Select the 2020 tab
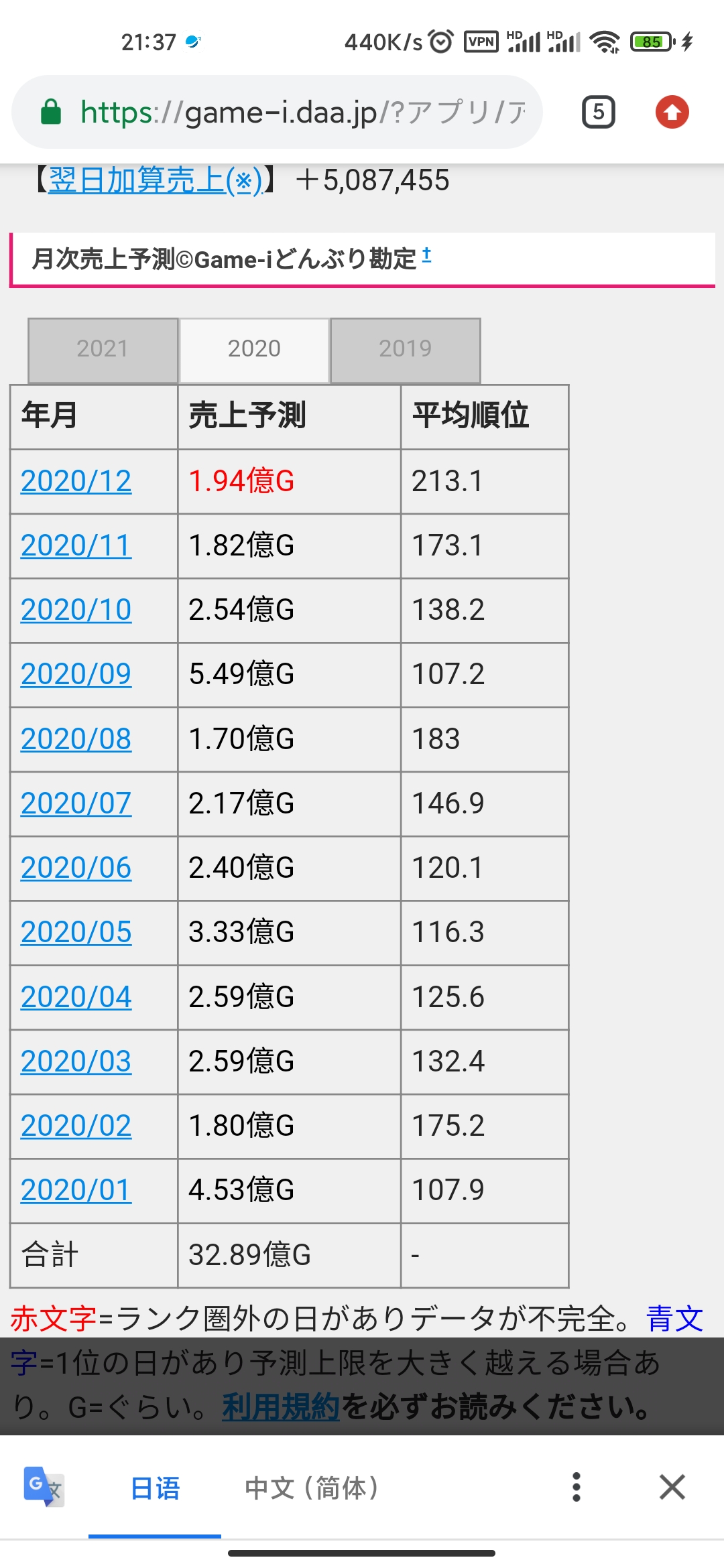This screenshot has width=724, height=1568. click(x=254, y=350)
